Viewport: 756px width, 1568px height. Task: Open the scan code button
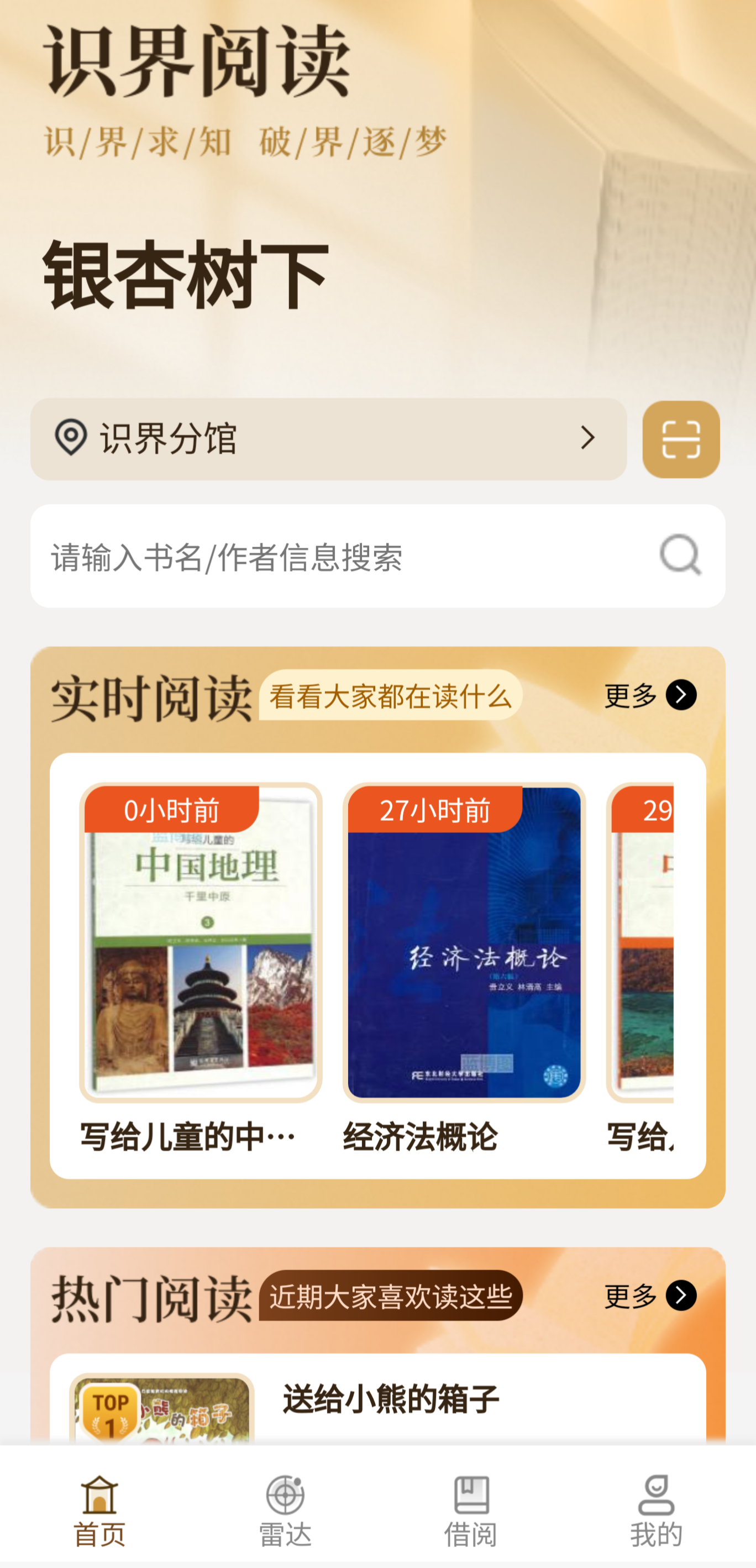tap(680, 439)
